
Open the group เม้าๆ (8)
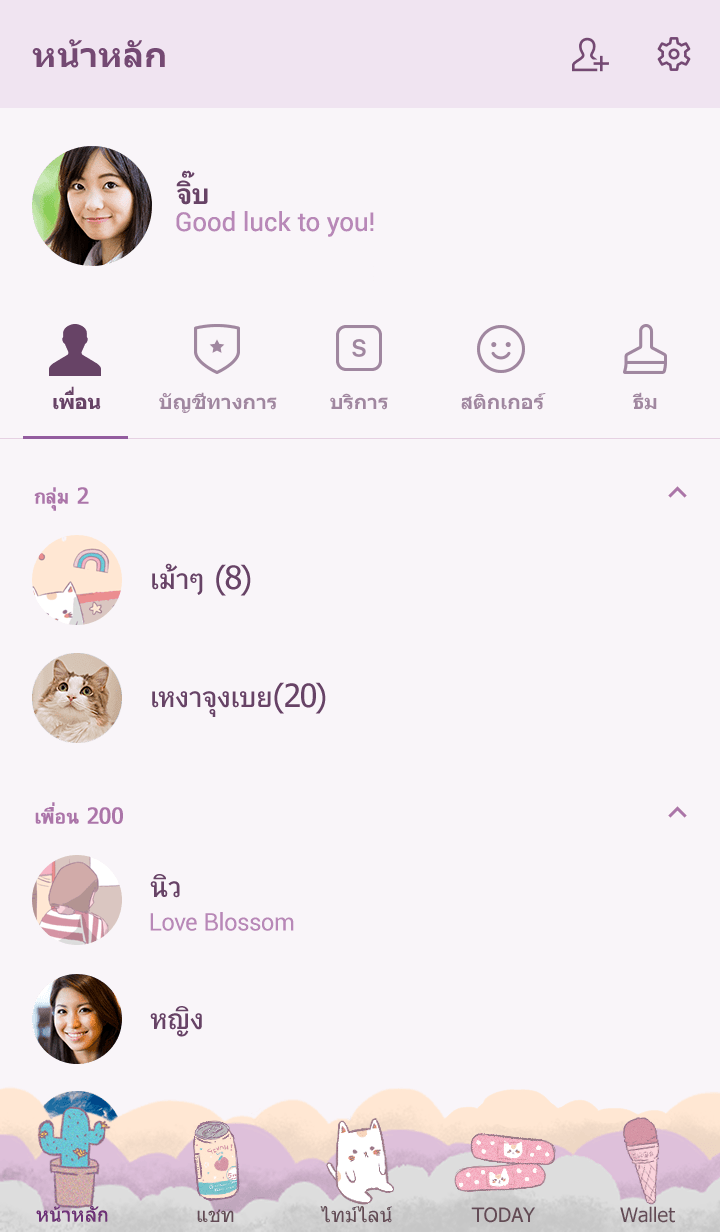[200, 579]
